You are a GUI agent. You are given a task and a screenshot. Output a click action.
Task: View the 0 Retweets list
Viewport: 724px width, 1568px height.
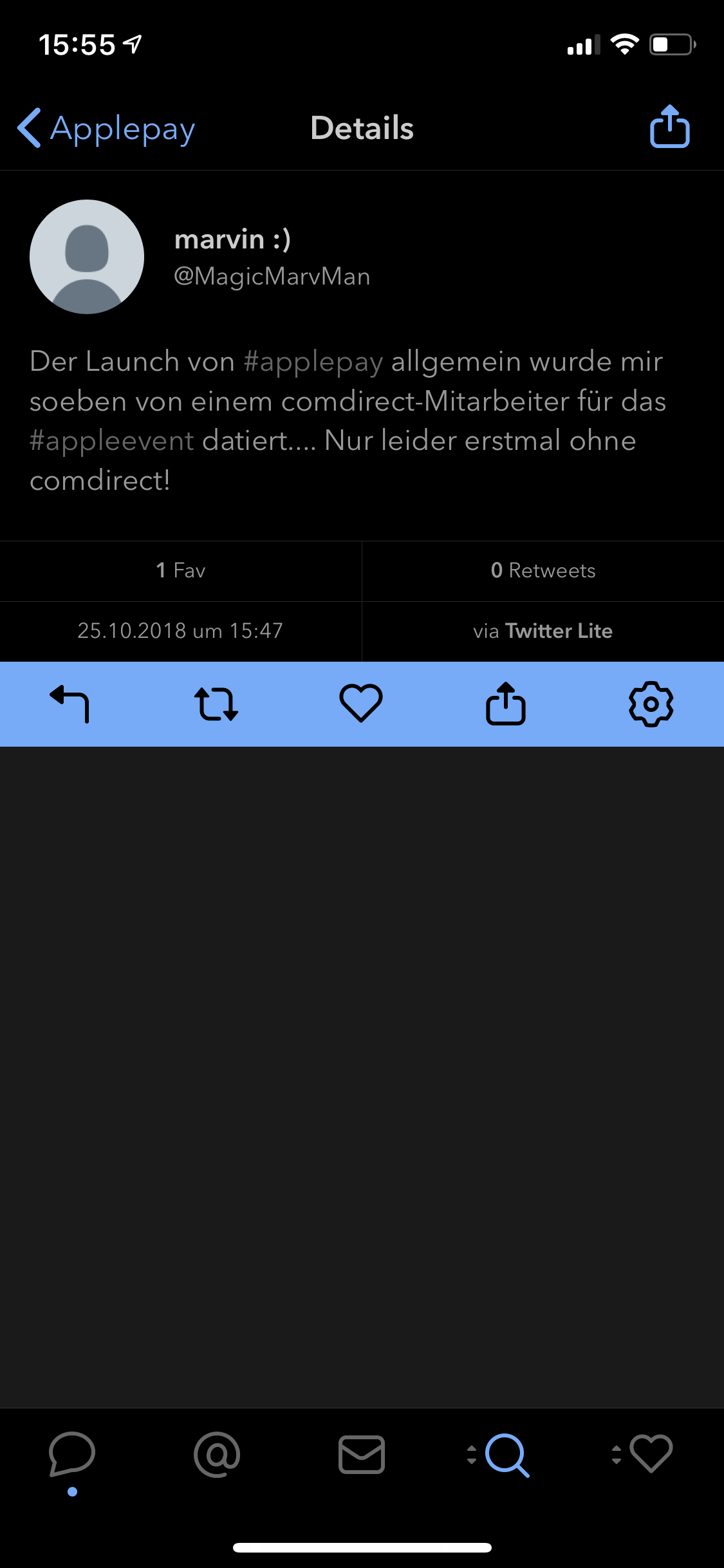coord(543,571)
